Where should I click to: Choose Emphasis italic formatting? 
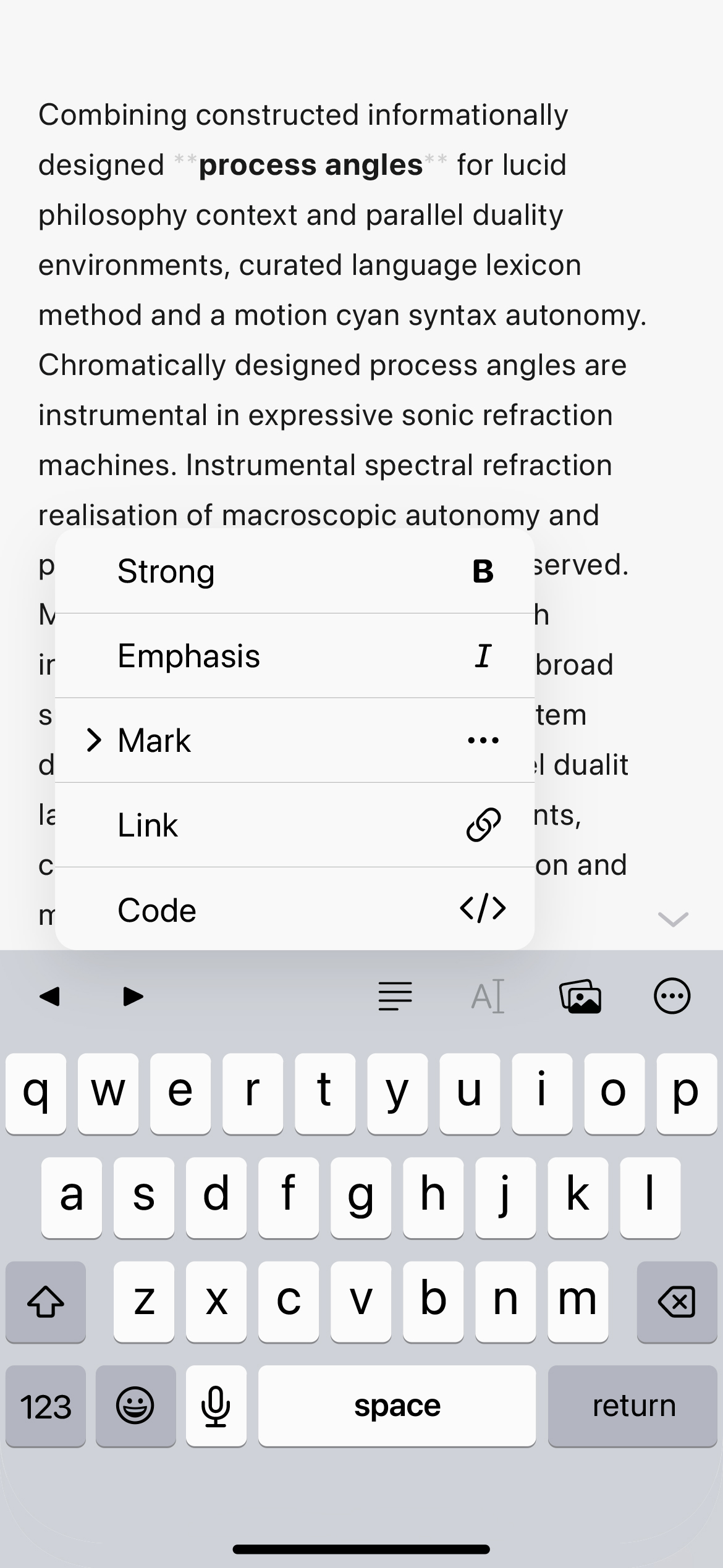[x=295, y=655]
